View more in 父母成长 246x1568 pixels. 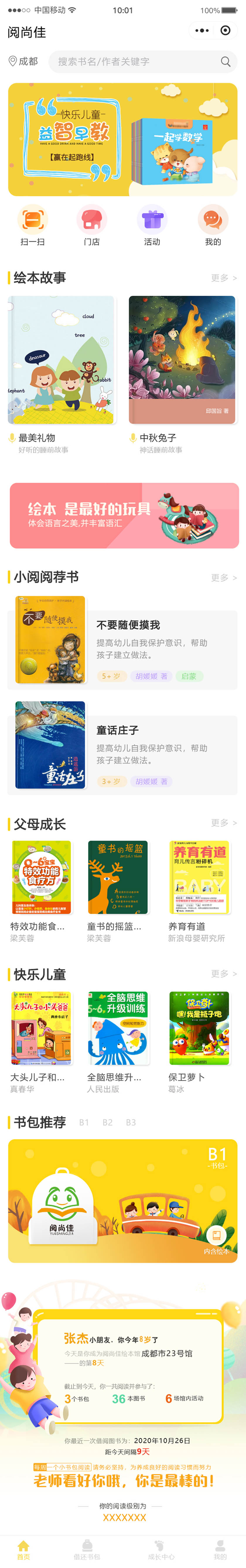point(223,823)
